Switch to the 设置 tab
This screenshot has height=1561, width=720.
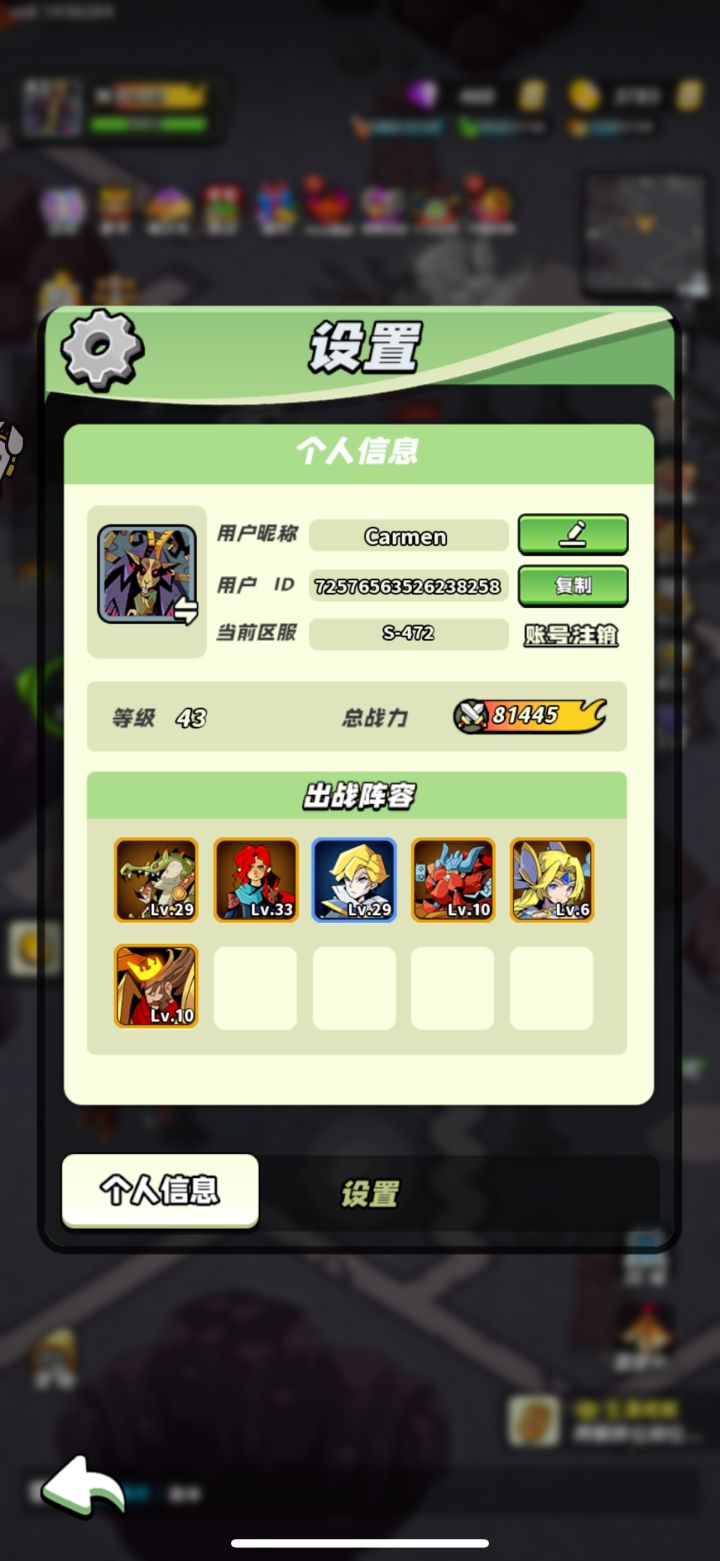(x=369, y=1191)
